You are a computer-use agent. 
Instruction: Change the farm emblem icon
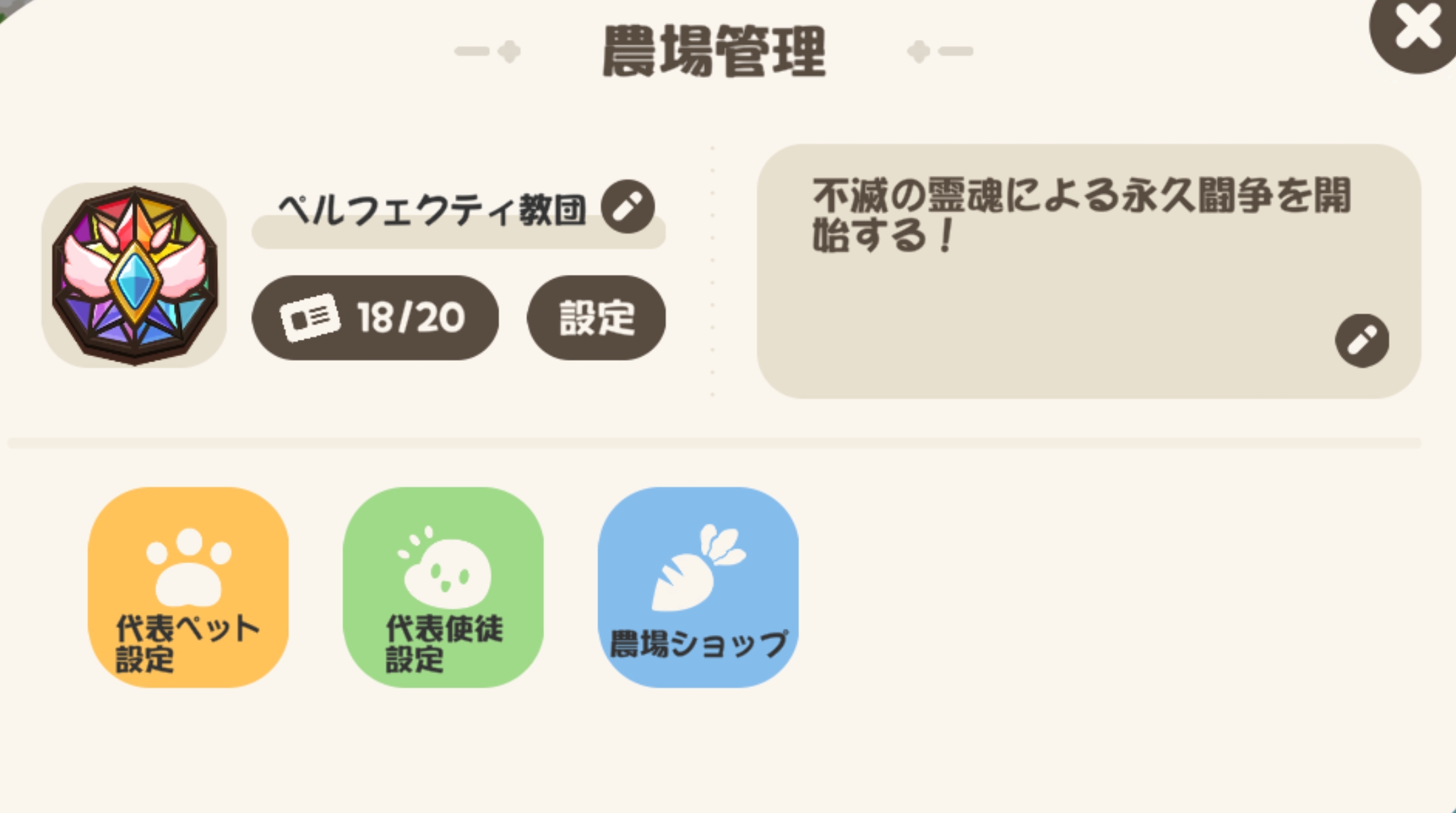(x=135, y=276)
